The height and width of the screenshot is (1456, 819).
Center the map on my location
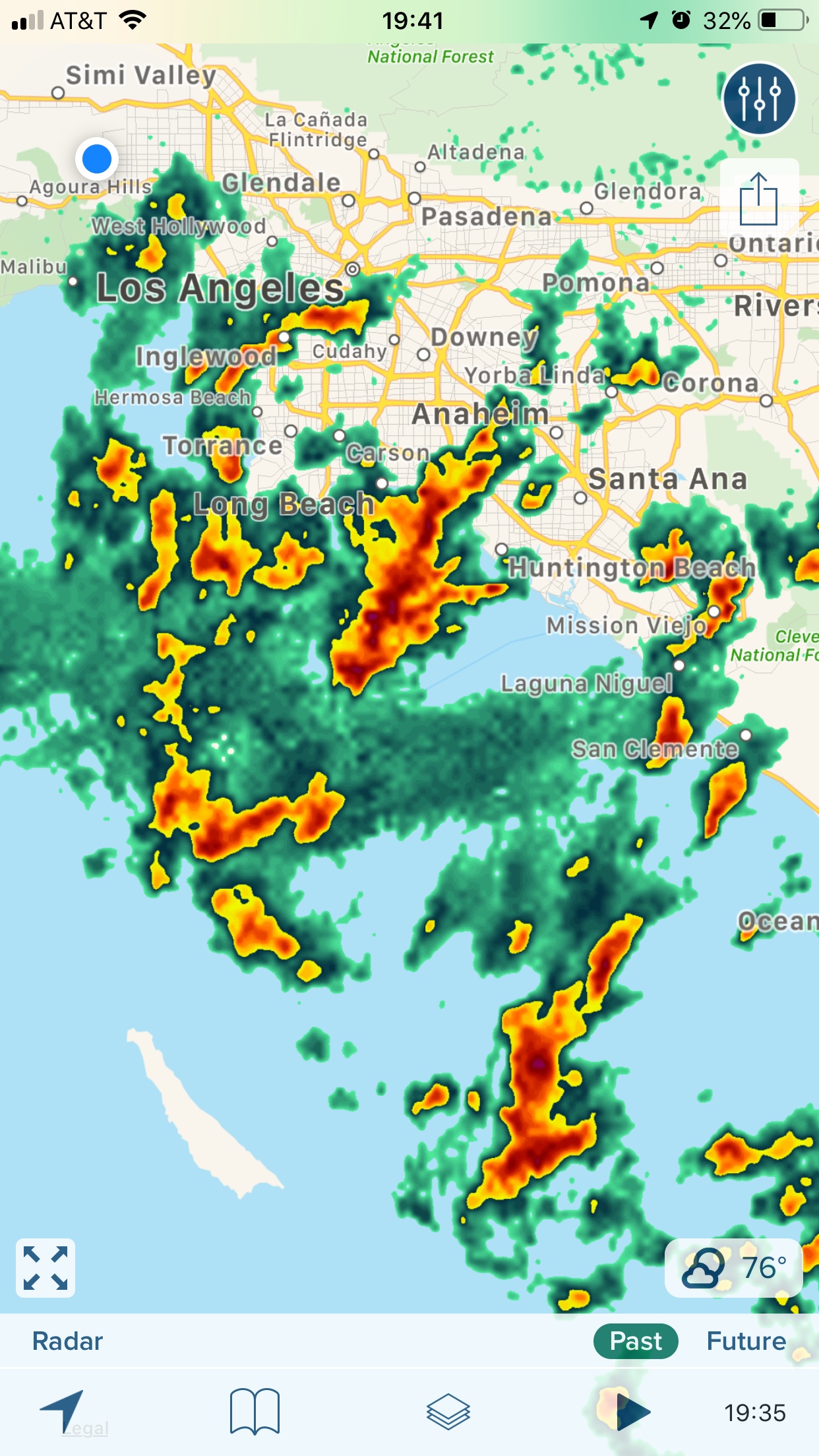click(62, 1410)
